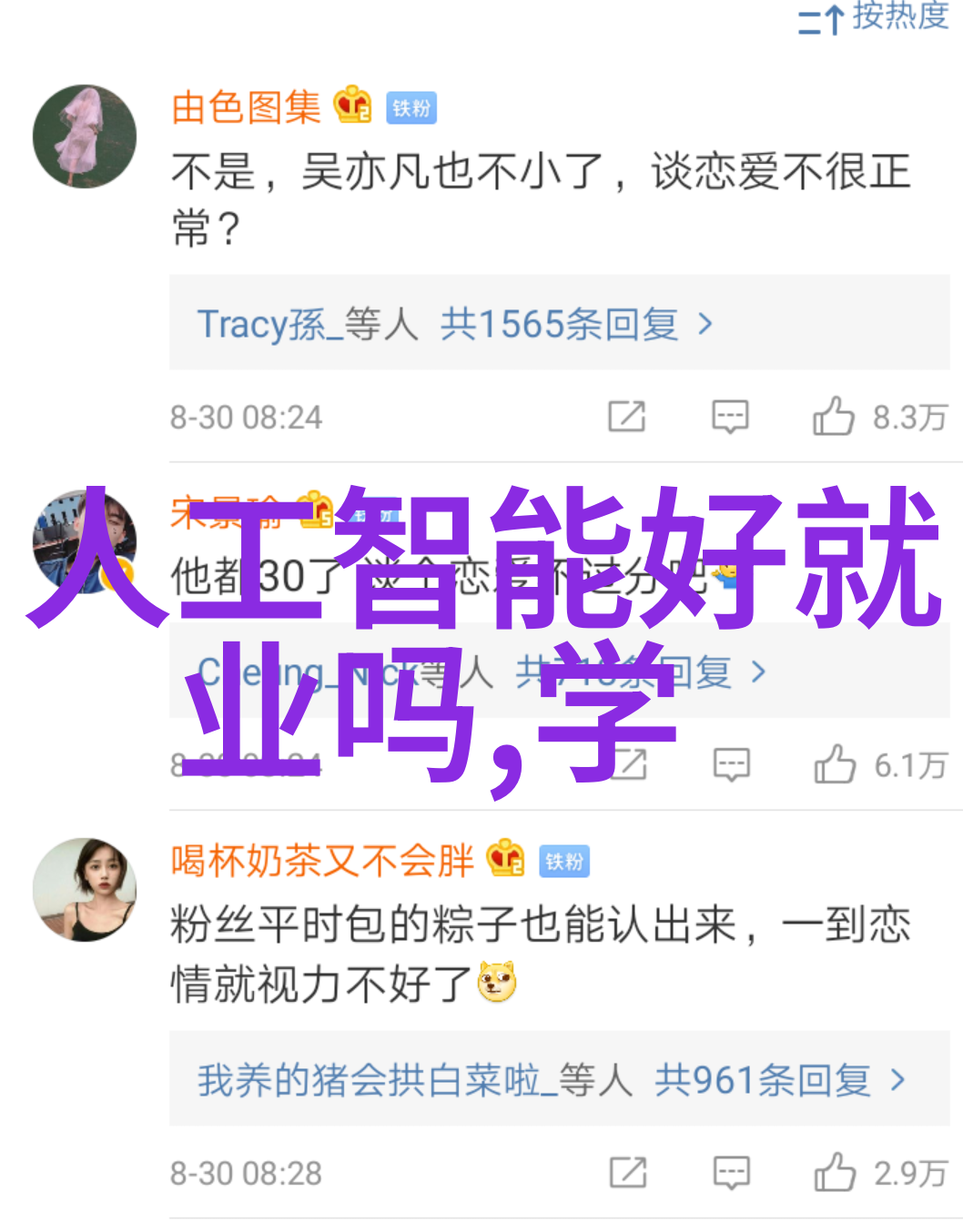
Task: Open 喝杯奶茶又不会胖's profile avatar
Action: (x=85, y=889)
